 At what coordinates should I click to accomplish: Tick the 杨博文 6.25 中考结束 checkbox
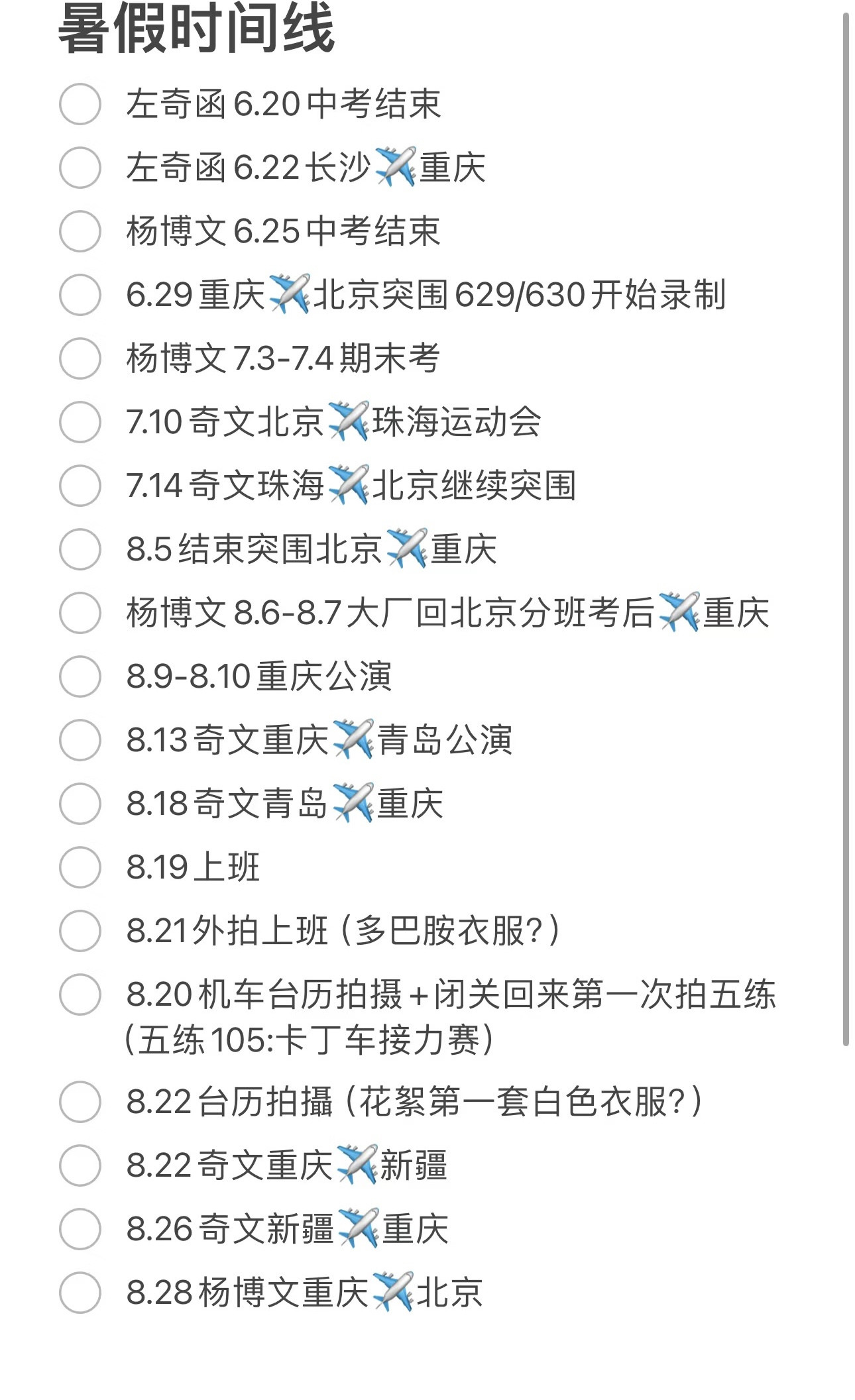pos(80,231)
